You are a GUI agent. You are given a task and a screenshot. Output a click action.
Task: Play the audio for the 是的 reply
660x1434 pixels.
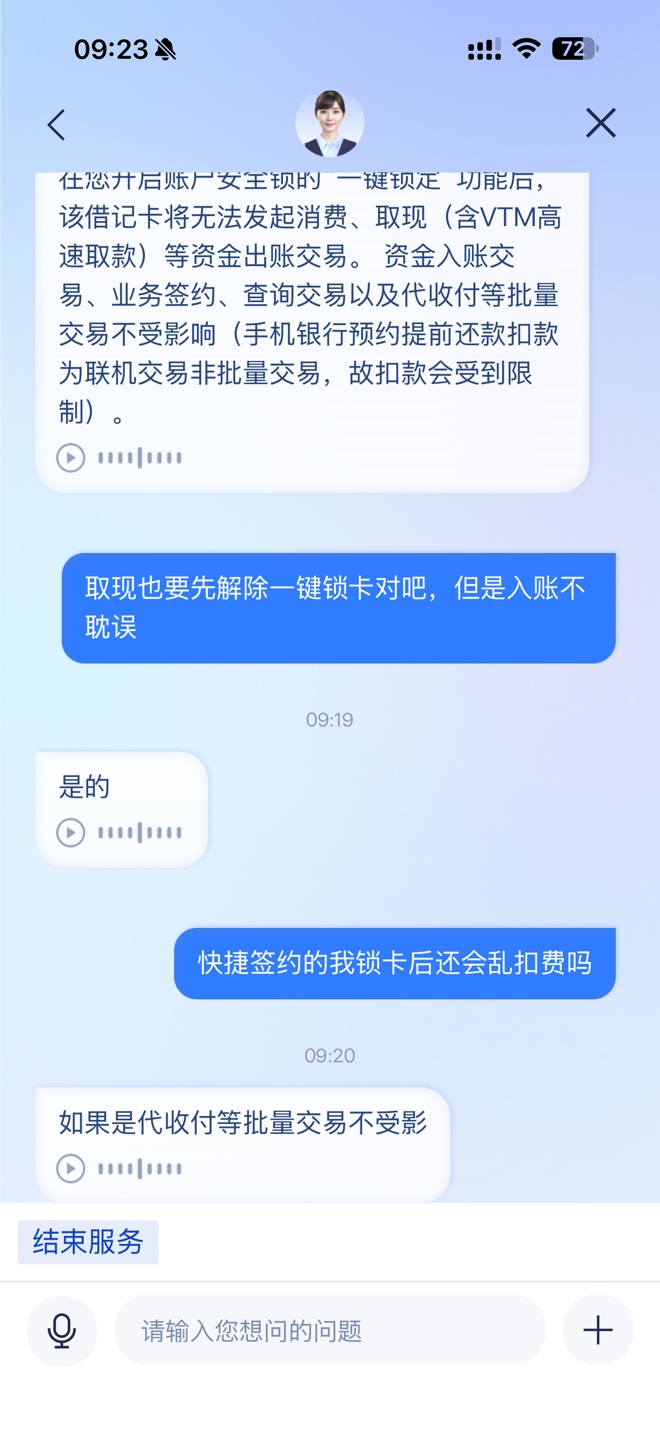point(70,832)
